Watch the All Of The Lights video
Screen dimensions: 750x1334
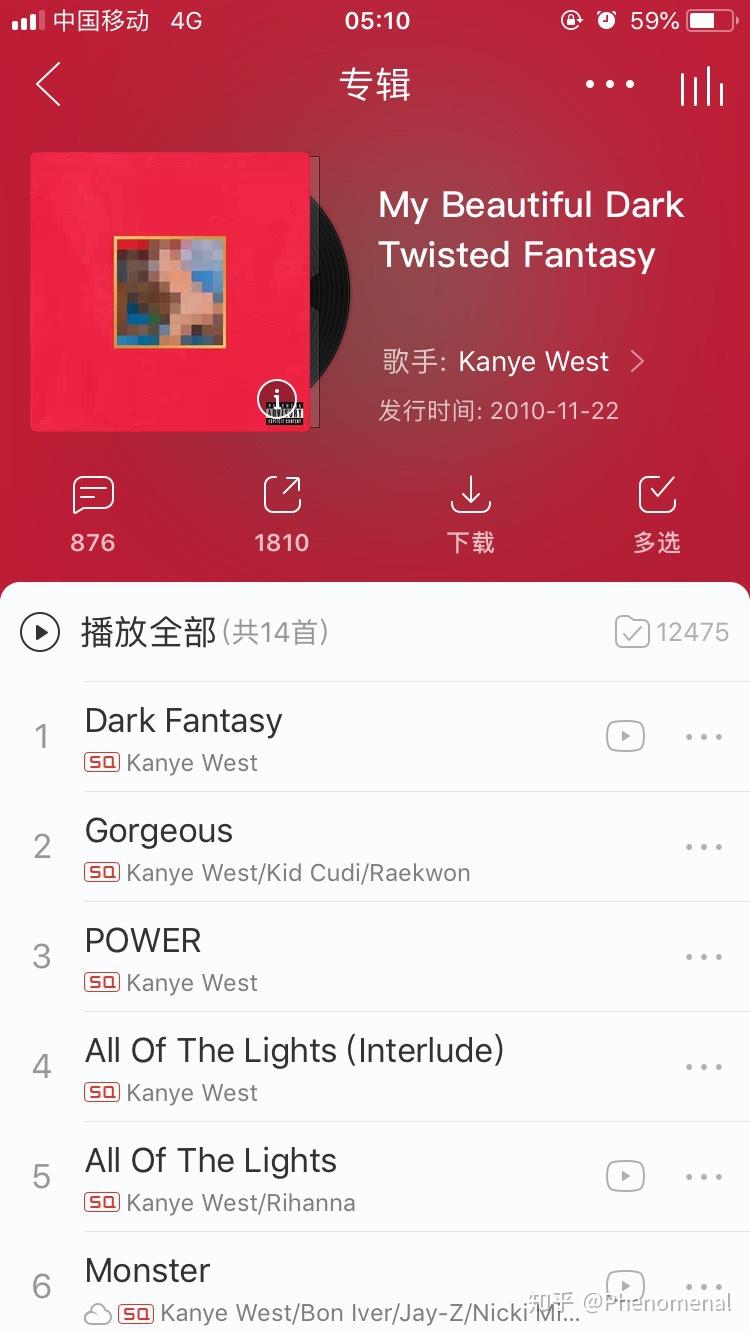click(625, 1177)
